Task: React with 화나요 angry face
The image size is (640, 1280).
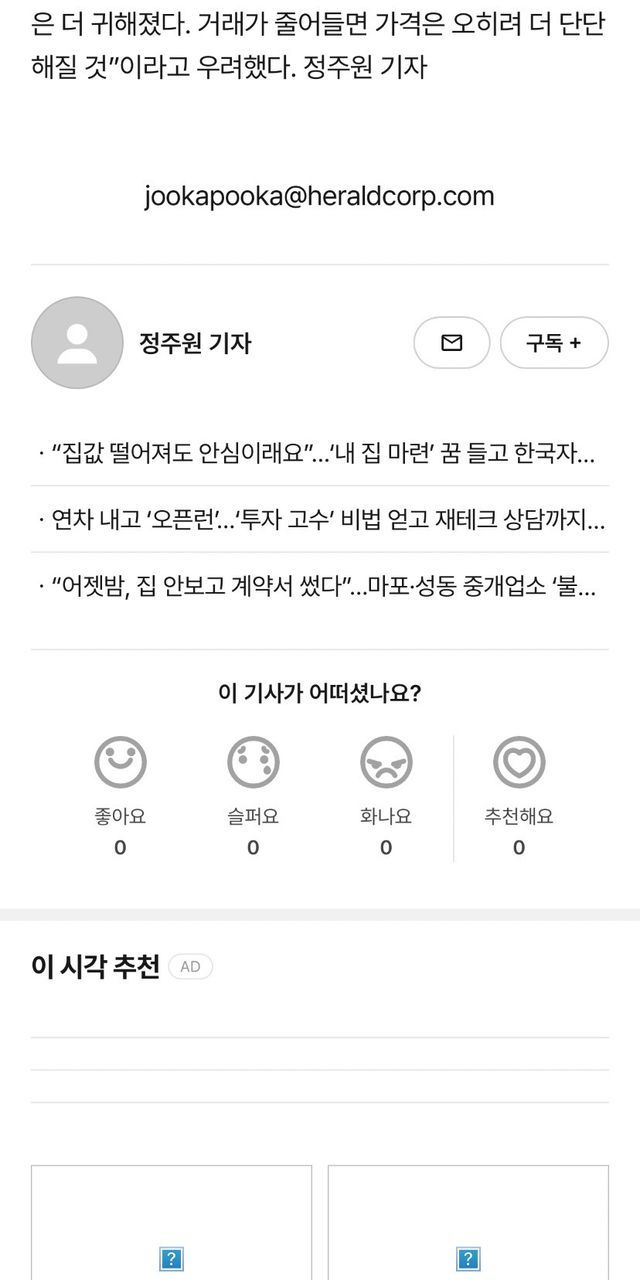Action: click(386, 763)
